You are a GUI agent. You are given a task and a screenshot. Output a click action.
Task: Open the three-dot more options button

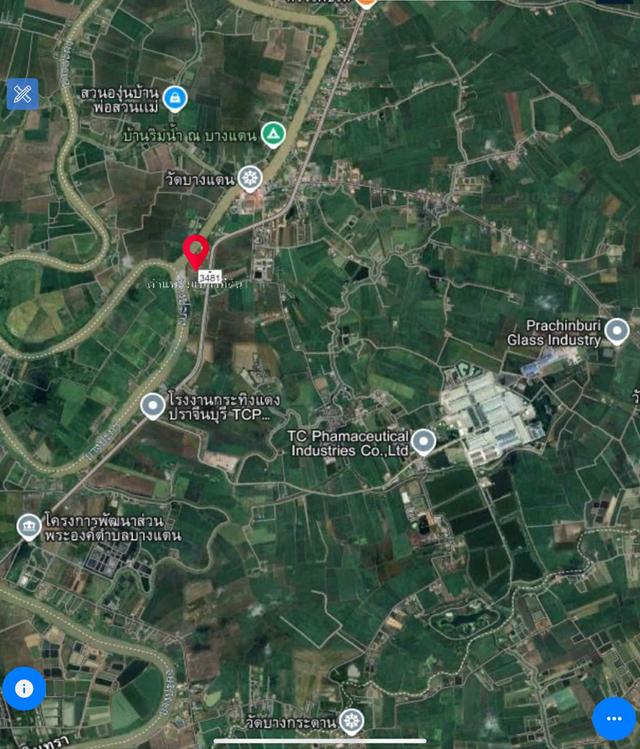[614, 718]
